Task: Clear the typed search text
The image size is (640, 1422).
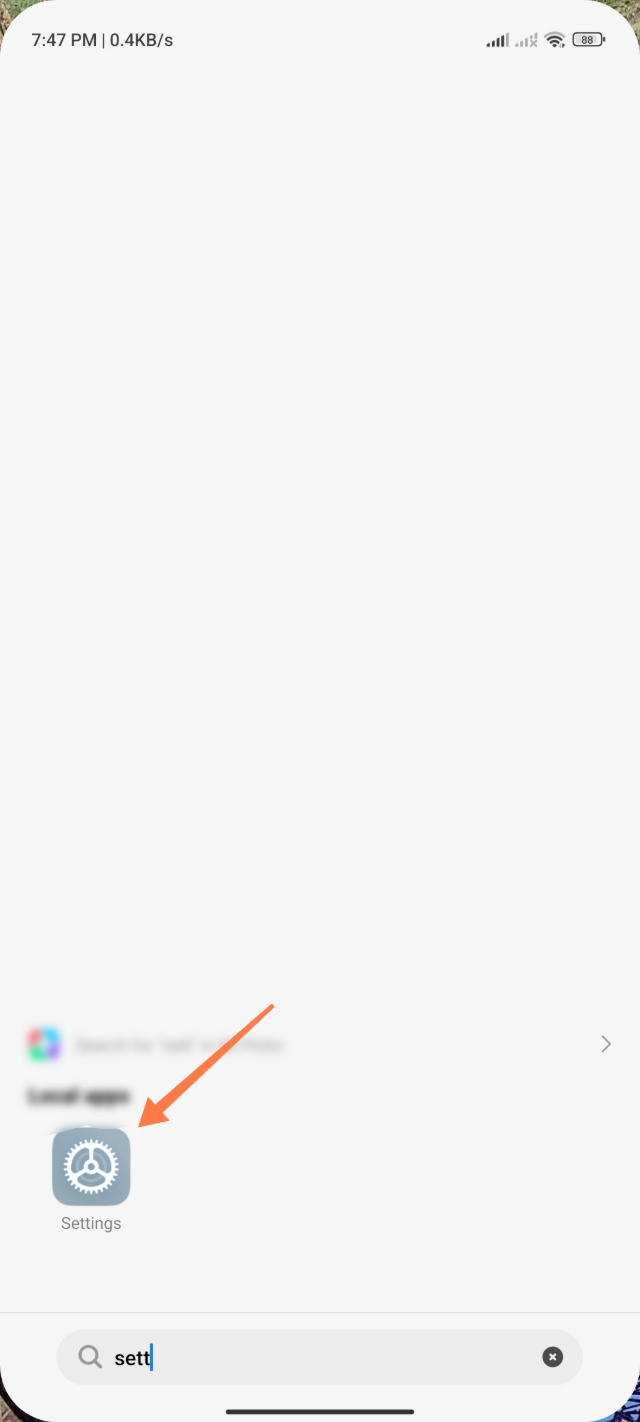Action: click(552, 1357)
